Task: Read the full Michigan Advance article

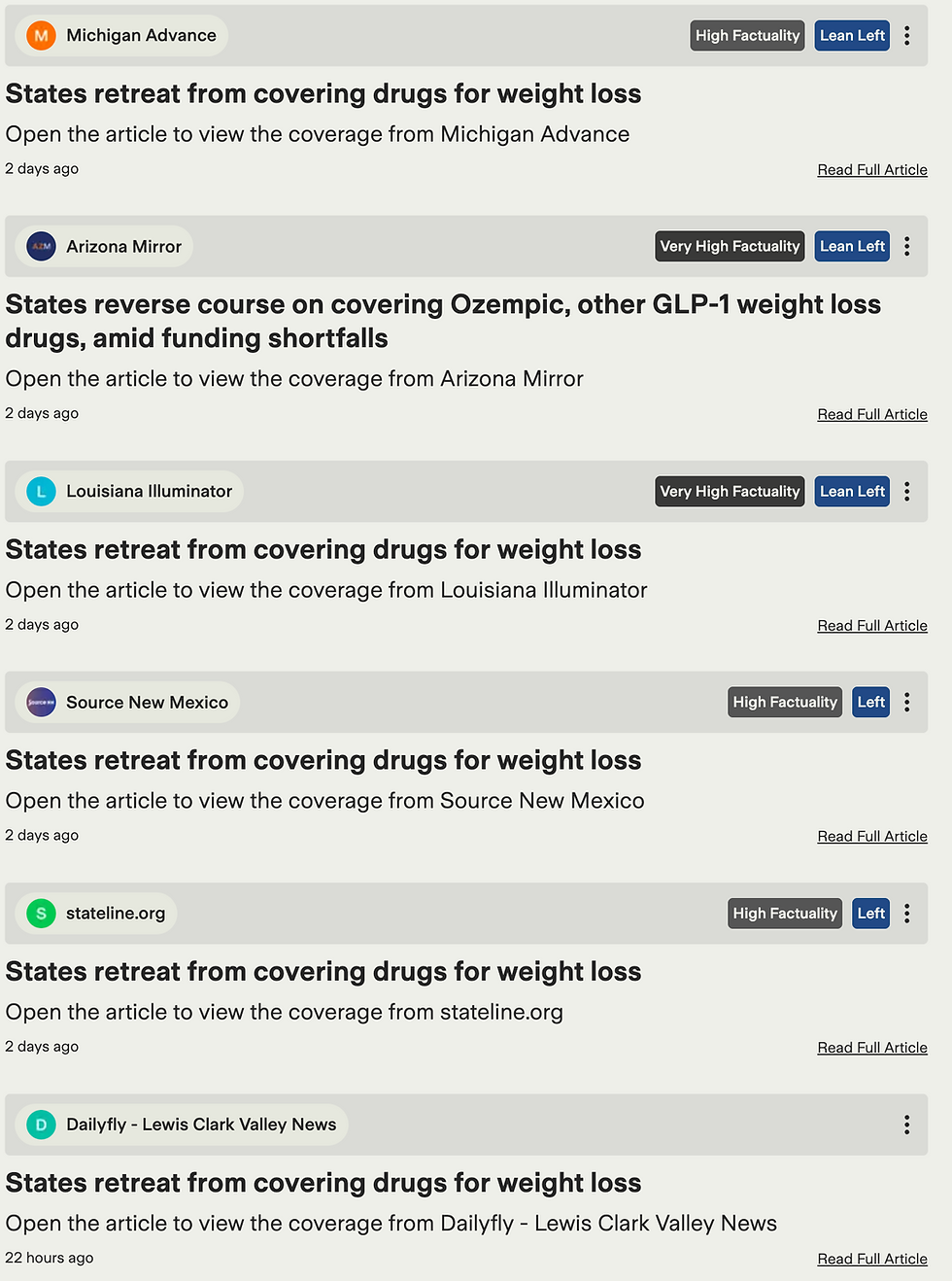Action: tap(871, 170)
